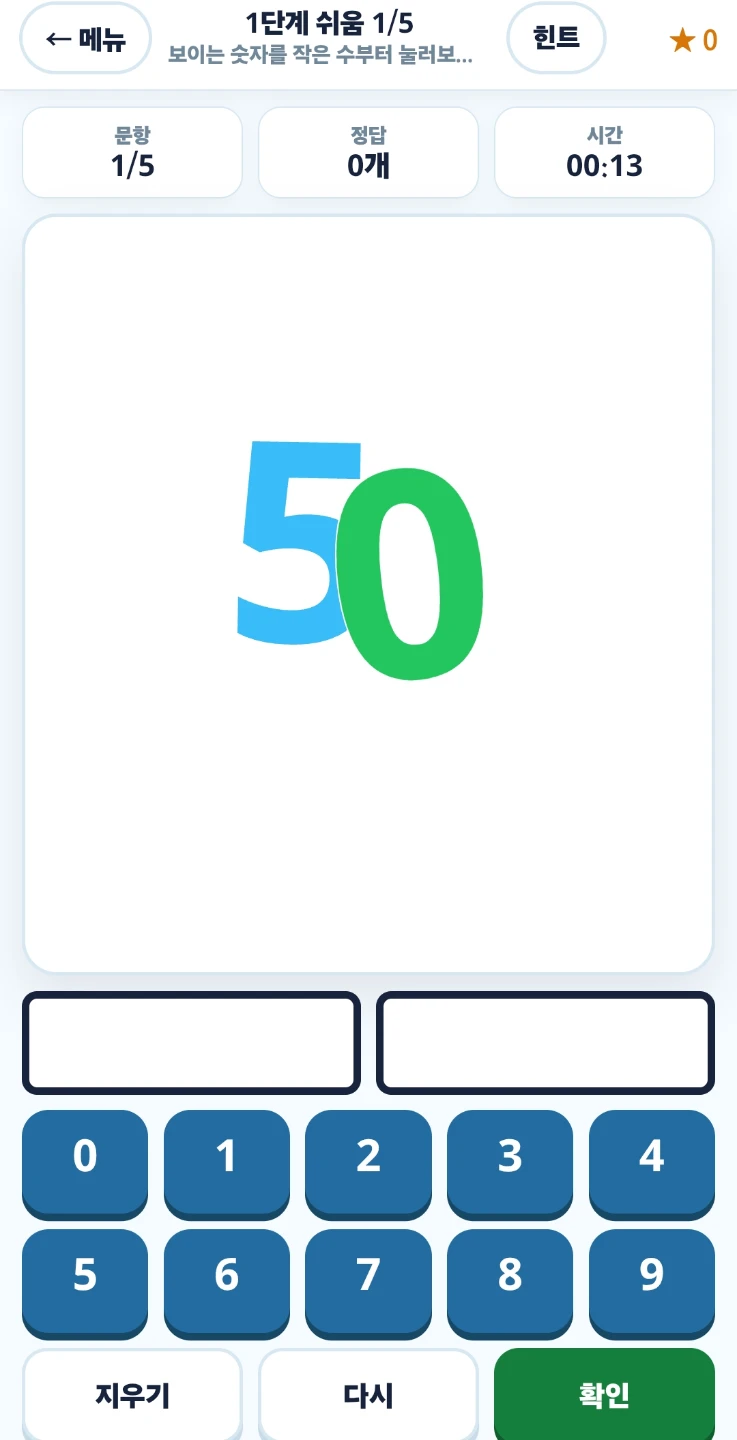
Task: Choose number 9
Action: 652,1282
